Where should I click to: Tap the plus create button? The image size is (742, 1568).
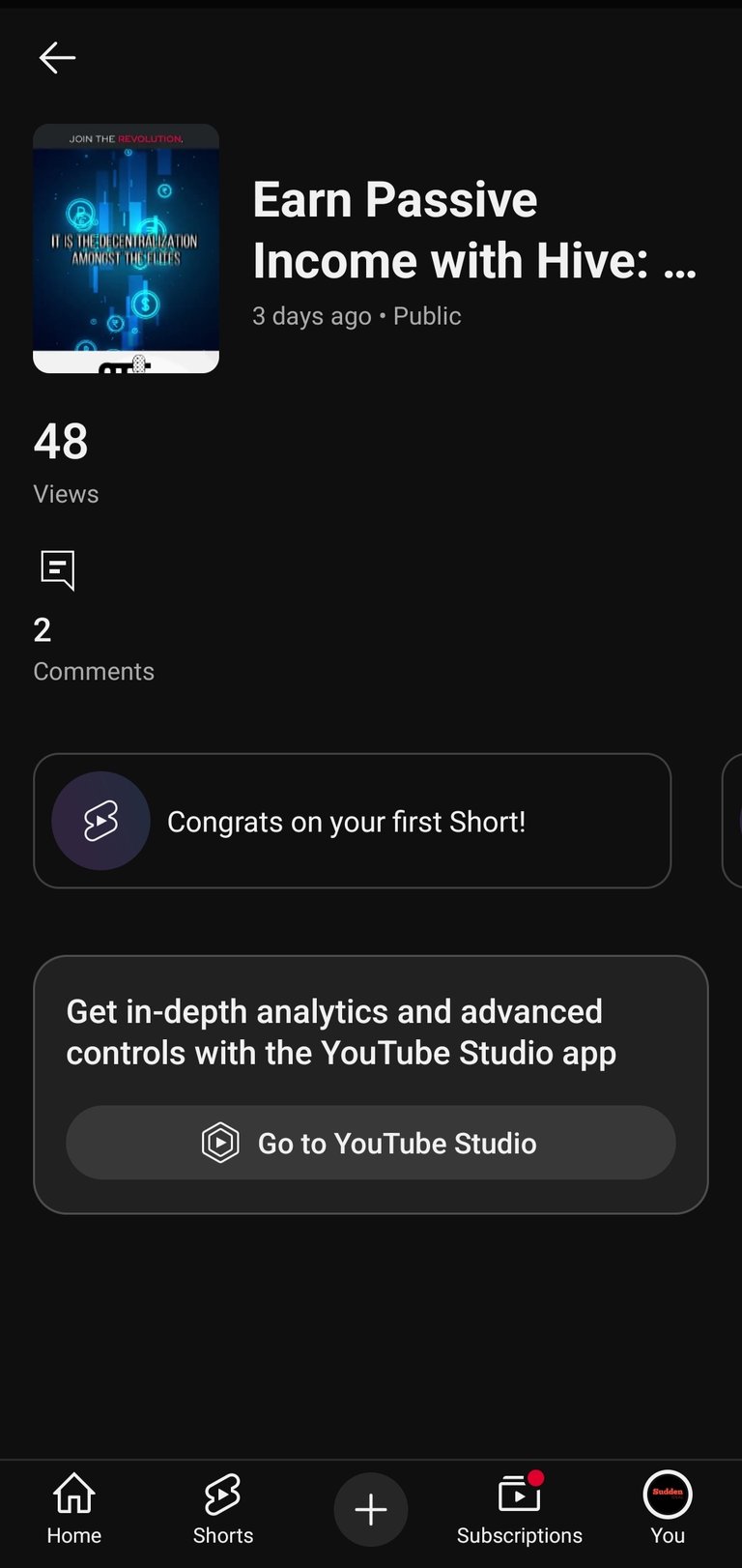pyautogui.click(x=371, y=1510)
